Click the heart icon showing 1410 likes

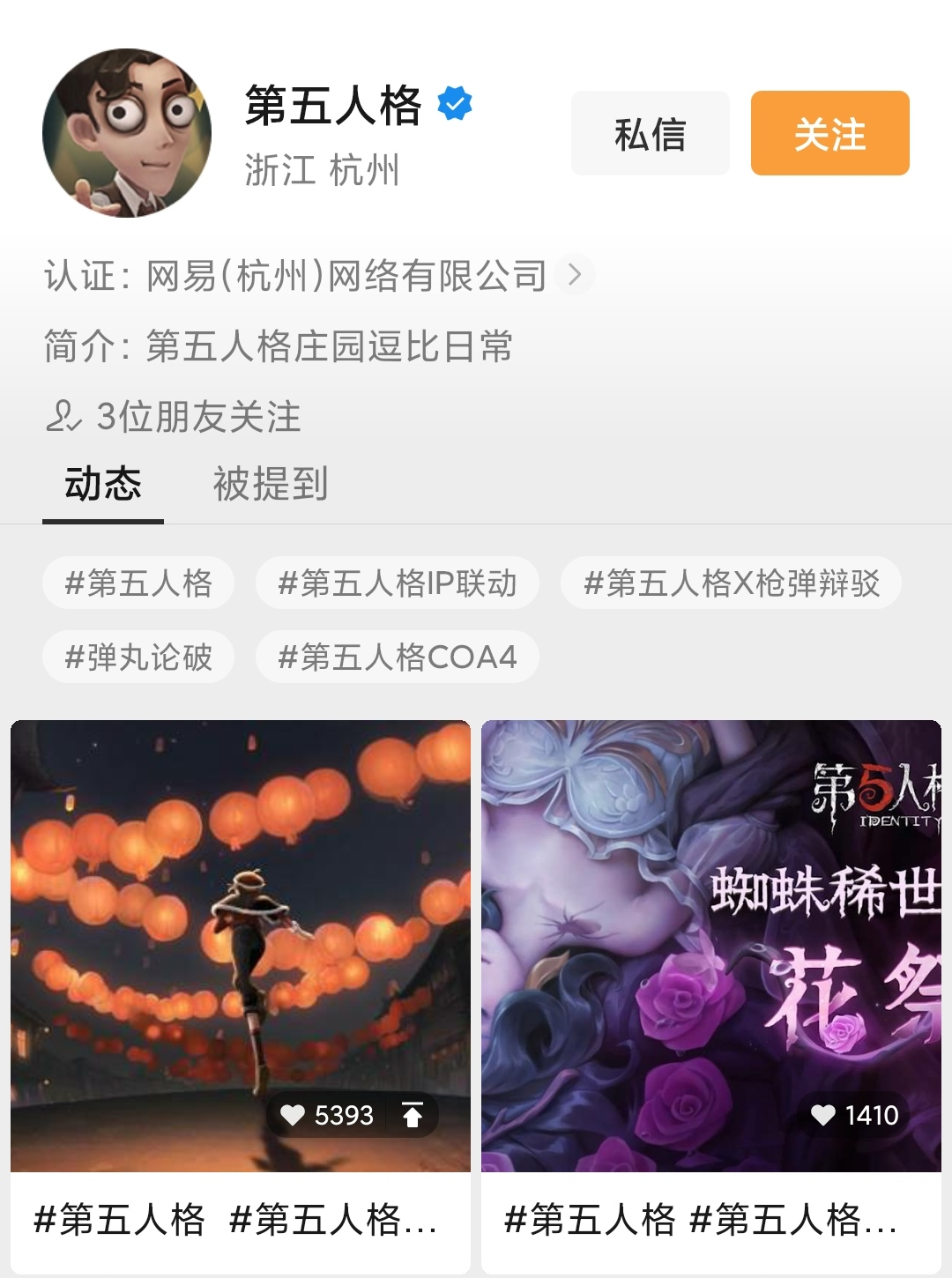click(x=824, y=1116)
